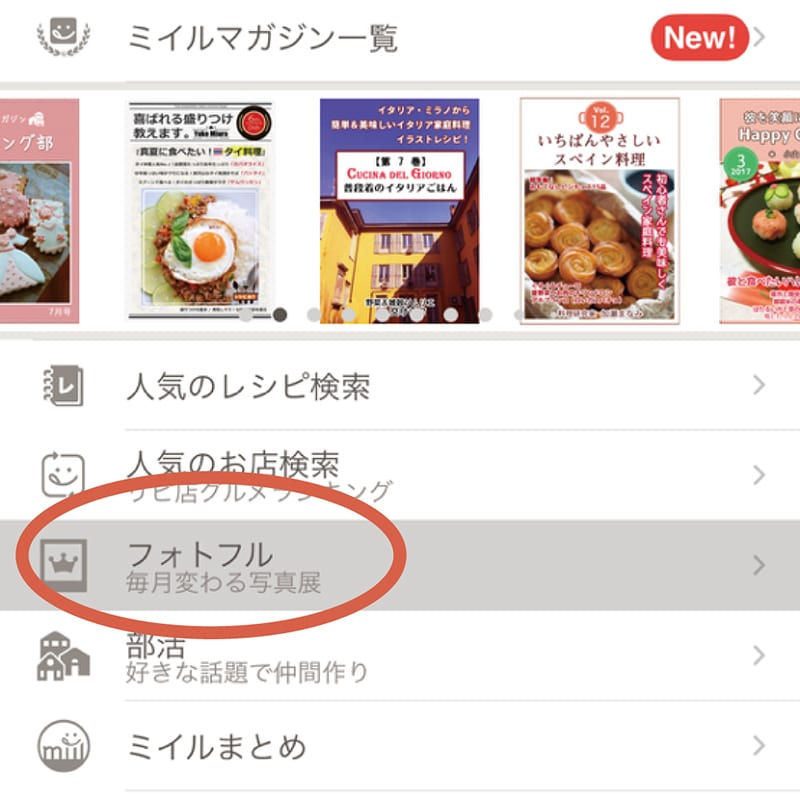Viewport: 800px width, 800px height.
Task: Go to 人気のレシピ検索
Action: tap(400, 386)
